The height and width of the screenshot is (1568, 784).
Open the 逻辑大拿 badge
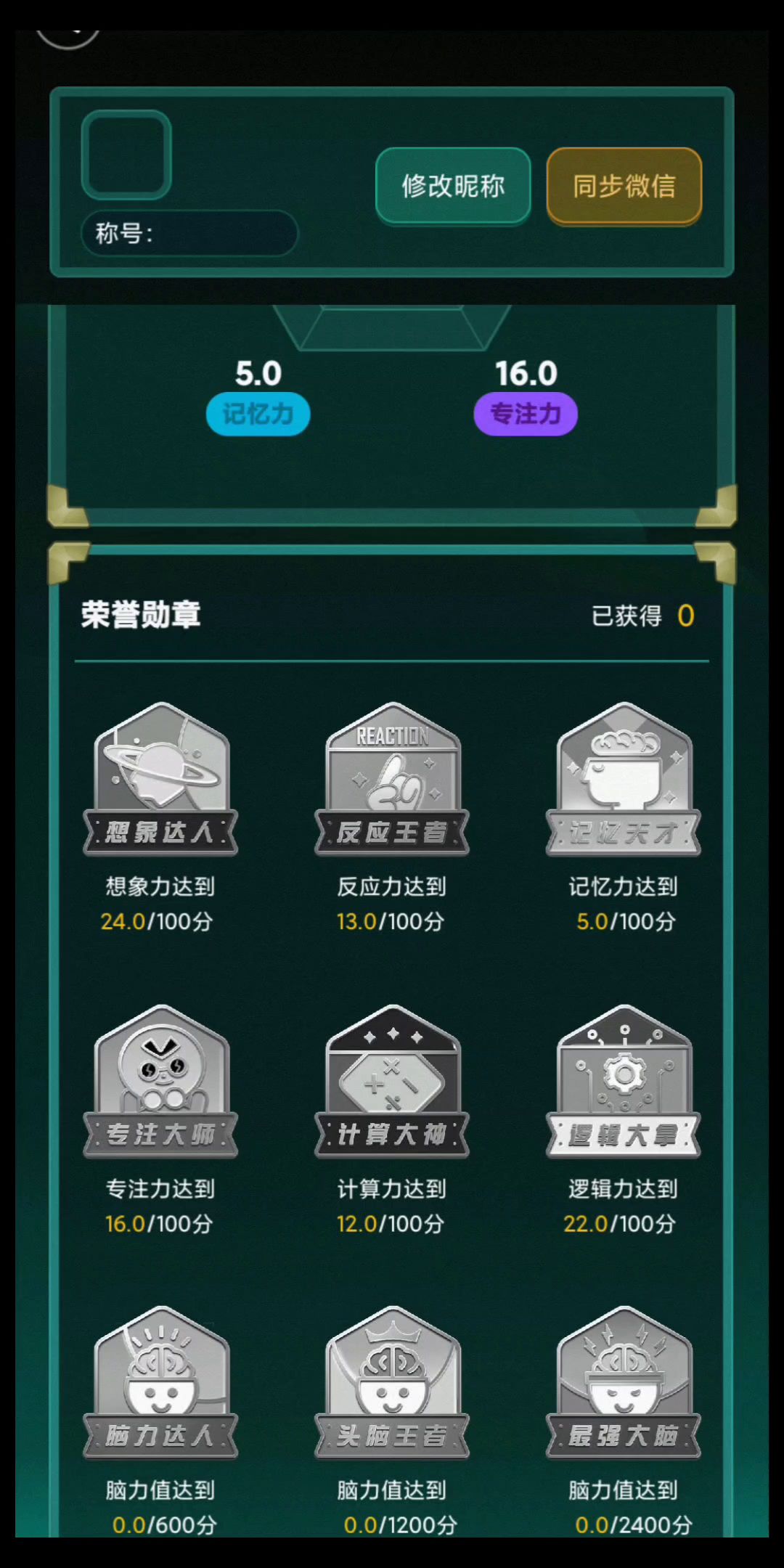click(623, 1082)
